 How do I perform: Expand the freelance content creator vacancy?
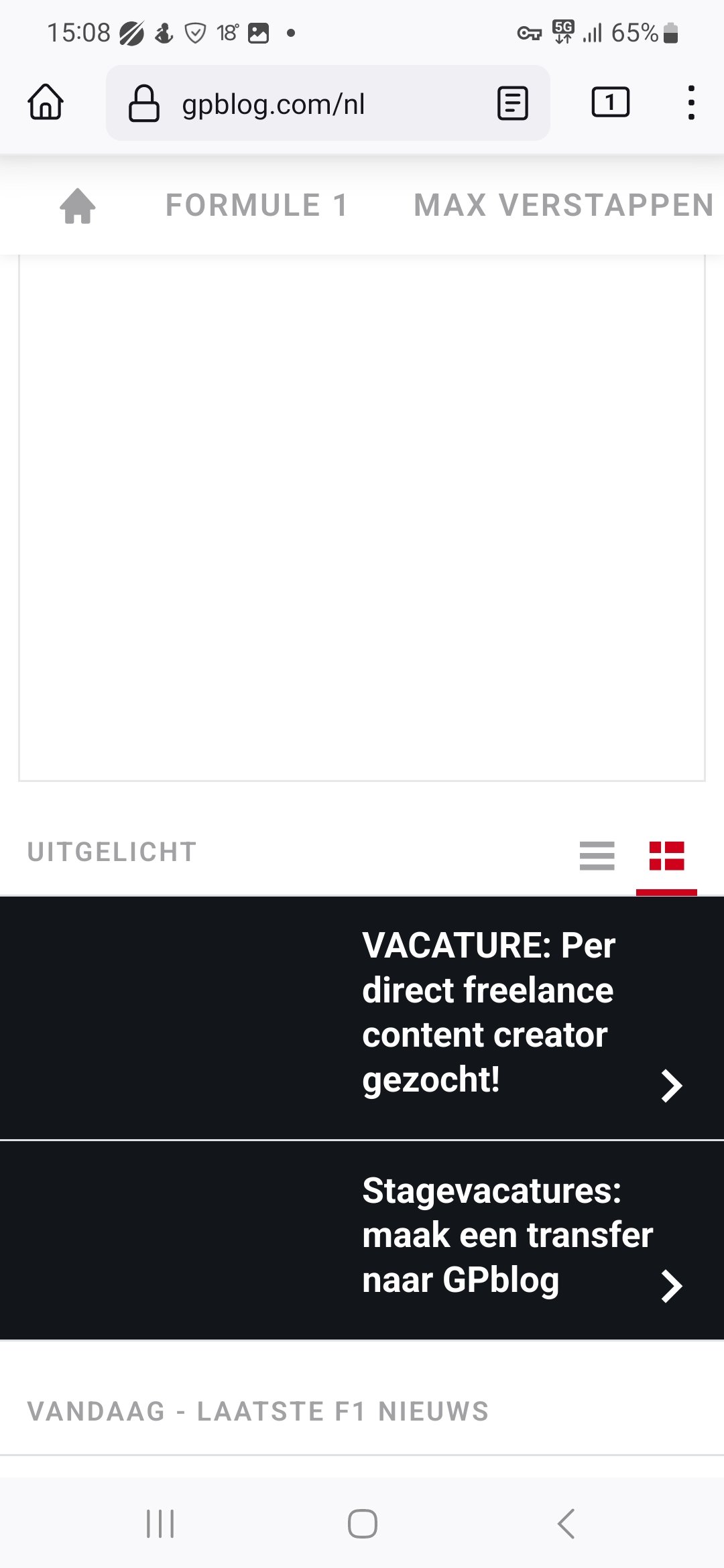670,1086
